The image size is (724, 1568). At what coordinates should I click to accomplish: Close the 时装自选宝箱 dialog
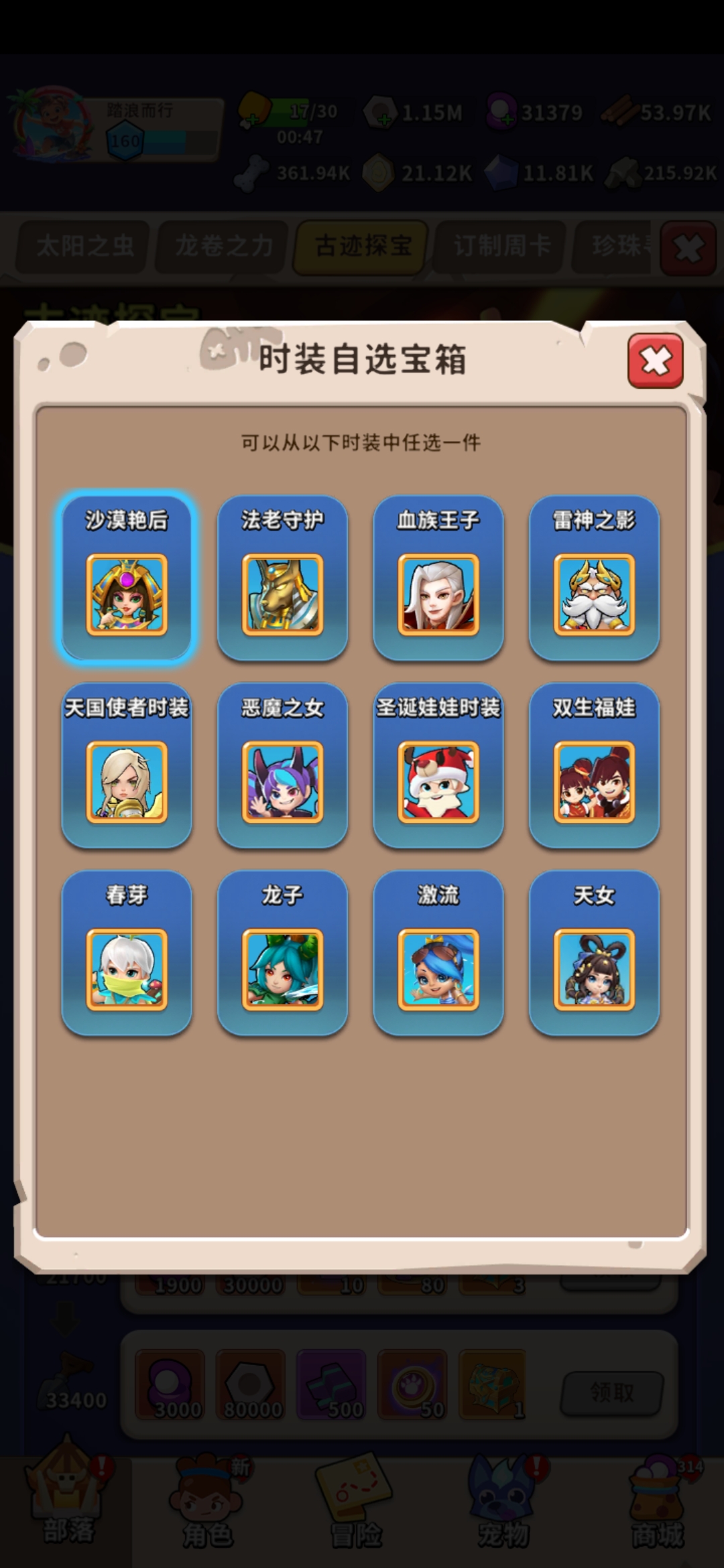pyautogui.click(x=655, y=362)
